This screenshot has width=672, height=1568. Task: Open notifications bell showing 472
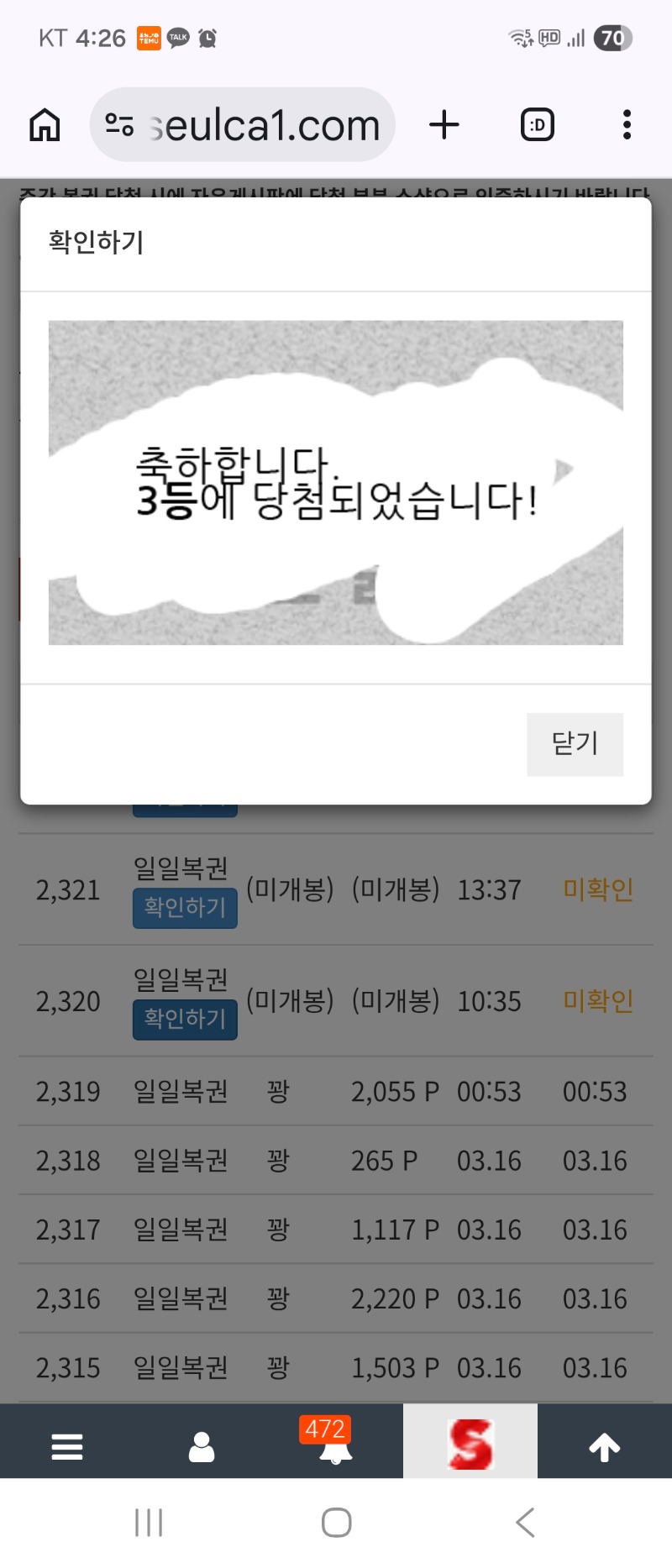coord(335,1447)
